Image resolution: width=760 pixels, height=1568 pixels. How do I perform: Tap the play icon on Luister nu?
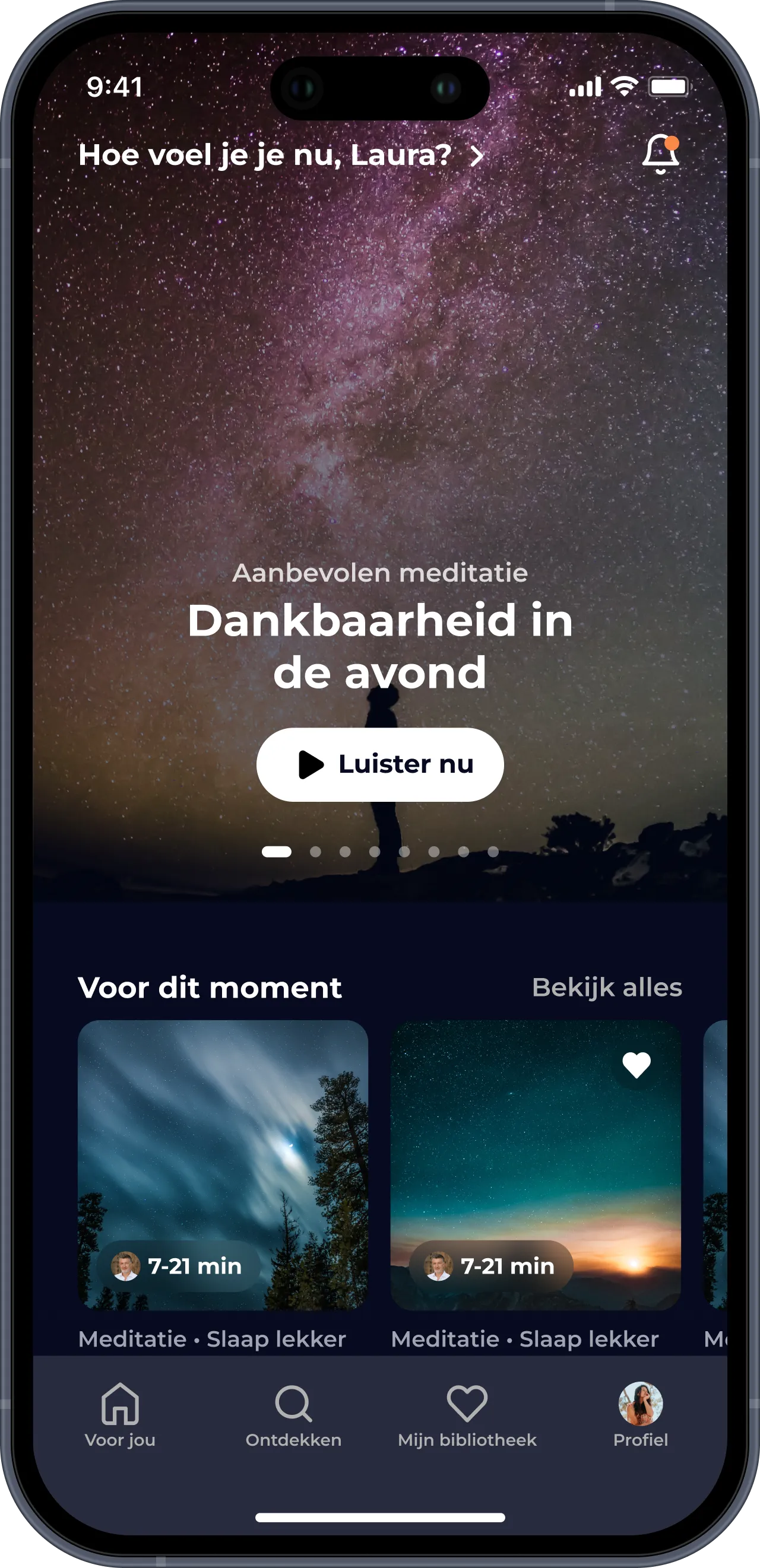click(311, 766)
